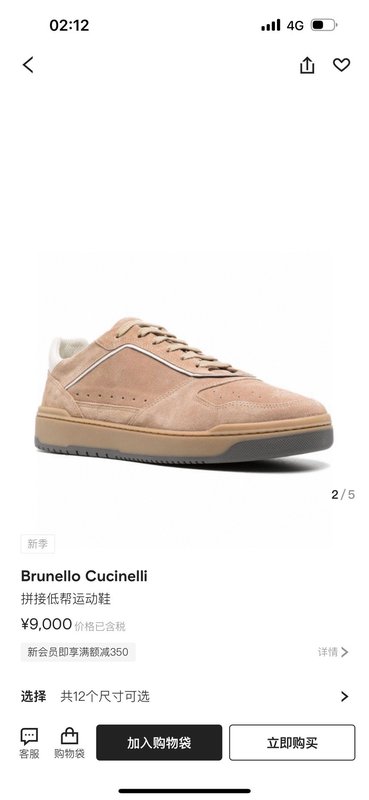The height and width of the screenshot is (800, 369).
Task: Tap 立即购买 to buy now
Action: pyautogui.click(x=292, y=742)
